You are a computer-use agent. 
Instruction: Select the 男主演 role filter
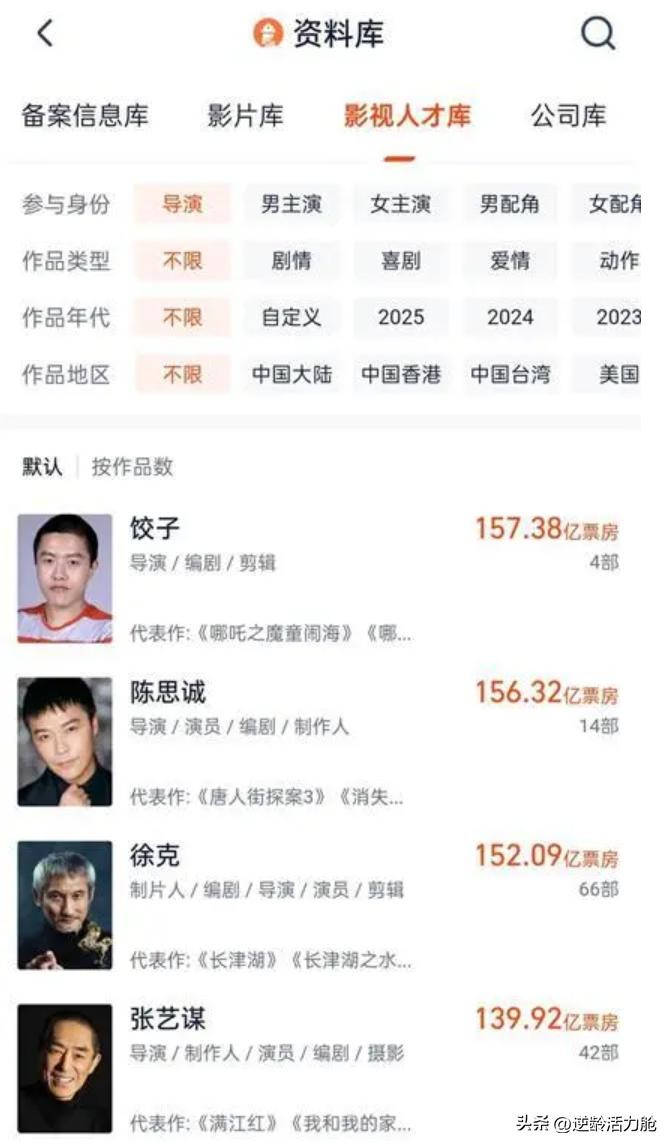pyautogui.click(x=291, y=204)
